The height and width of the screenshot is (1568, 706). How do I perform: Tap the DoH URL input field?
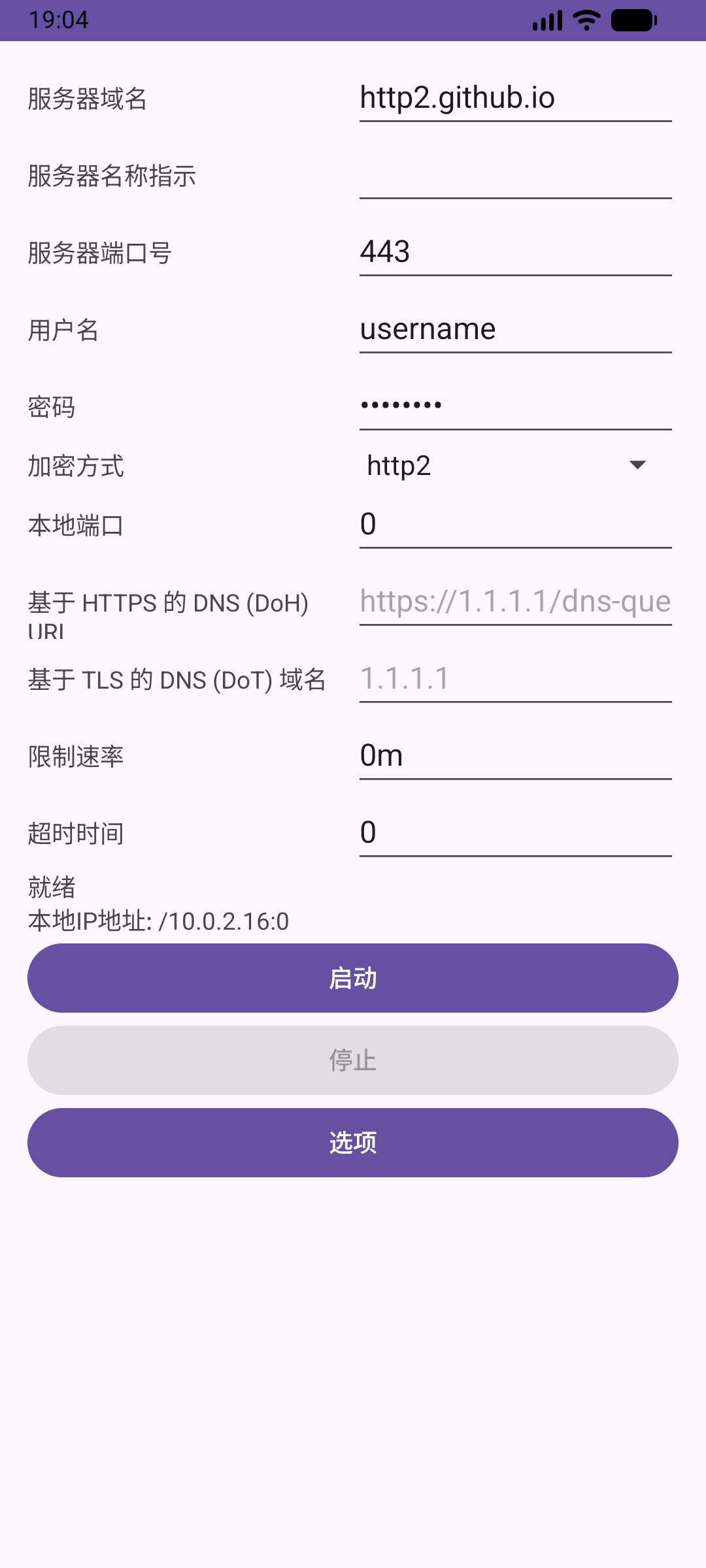515,602
